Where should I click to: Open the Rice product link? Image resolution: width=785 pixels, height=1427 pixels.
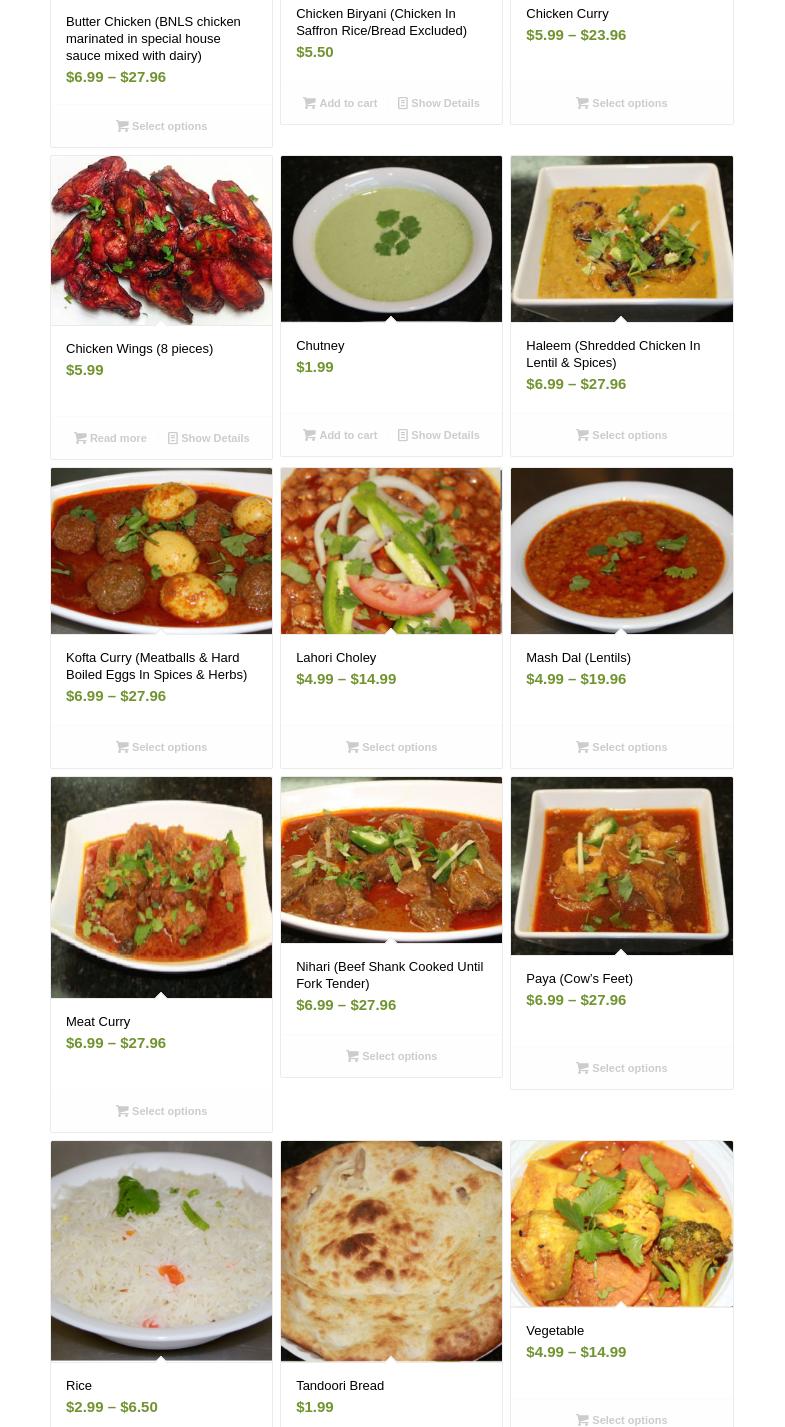(79, 1385)
